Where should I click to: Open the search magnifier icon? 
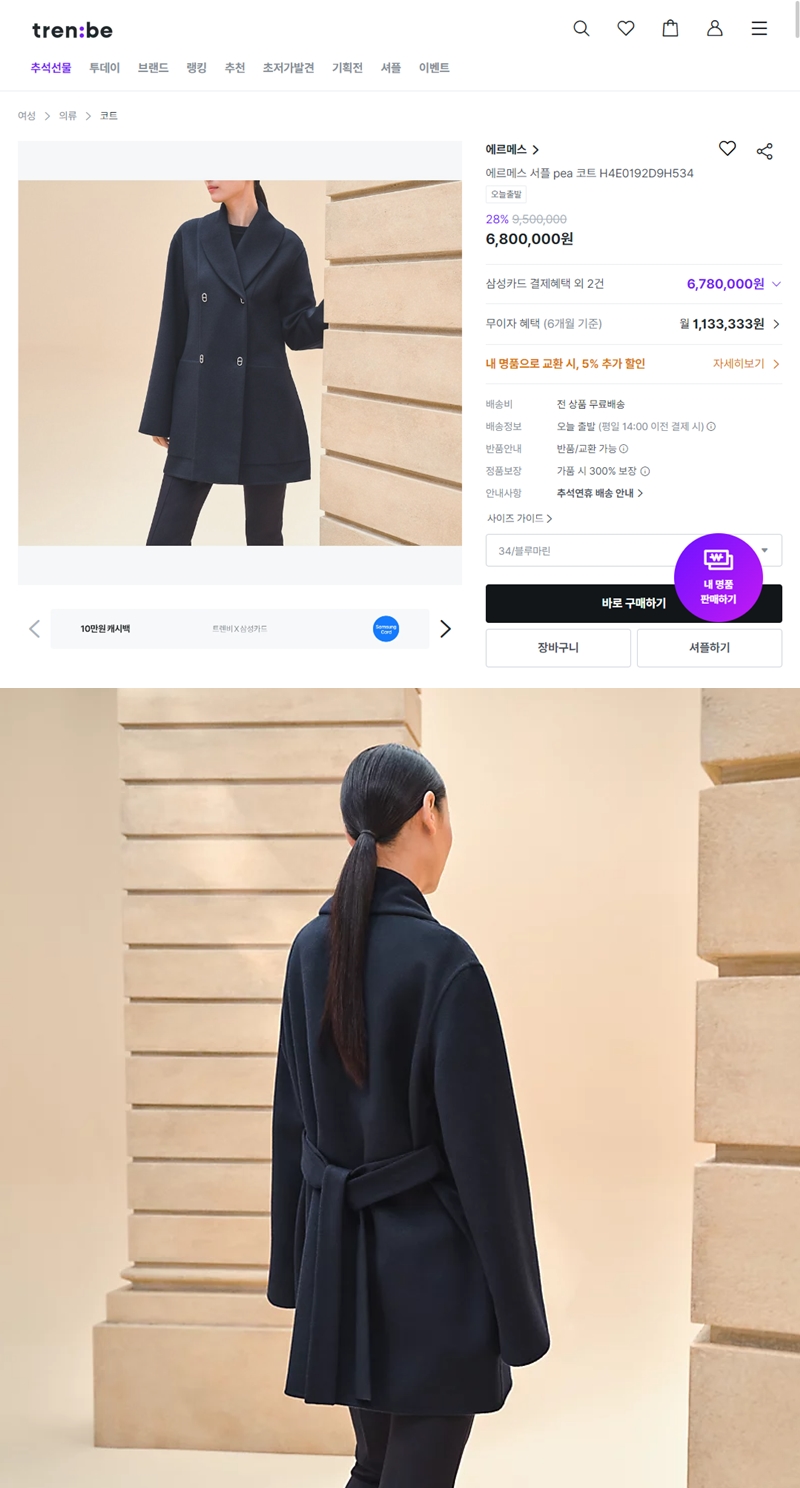tap(581, 28)
